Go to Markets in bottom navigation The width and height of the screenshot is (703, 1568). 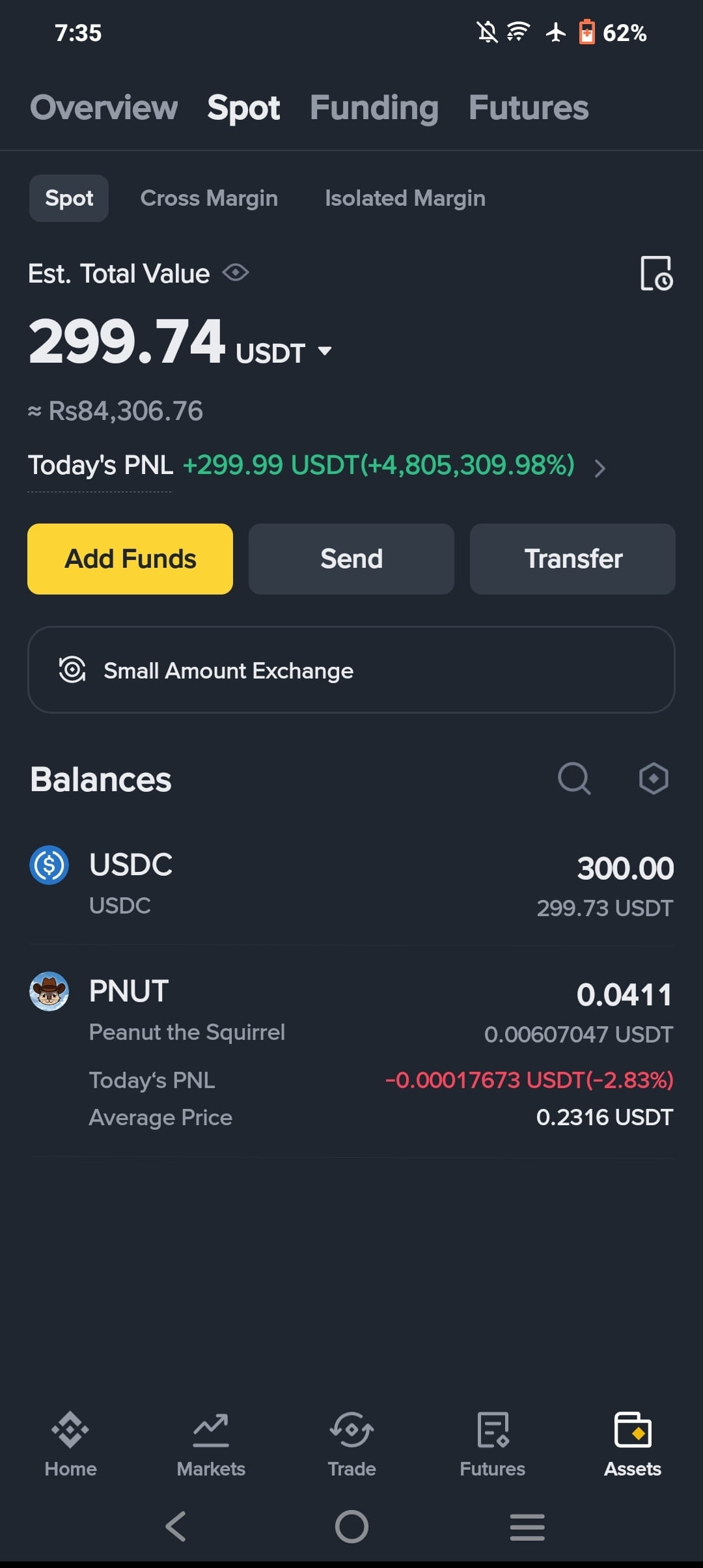click(211, 1444)
